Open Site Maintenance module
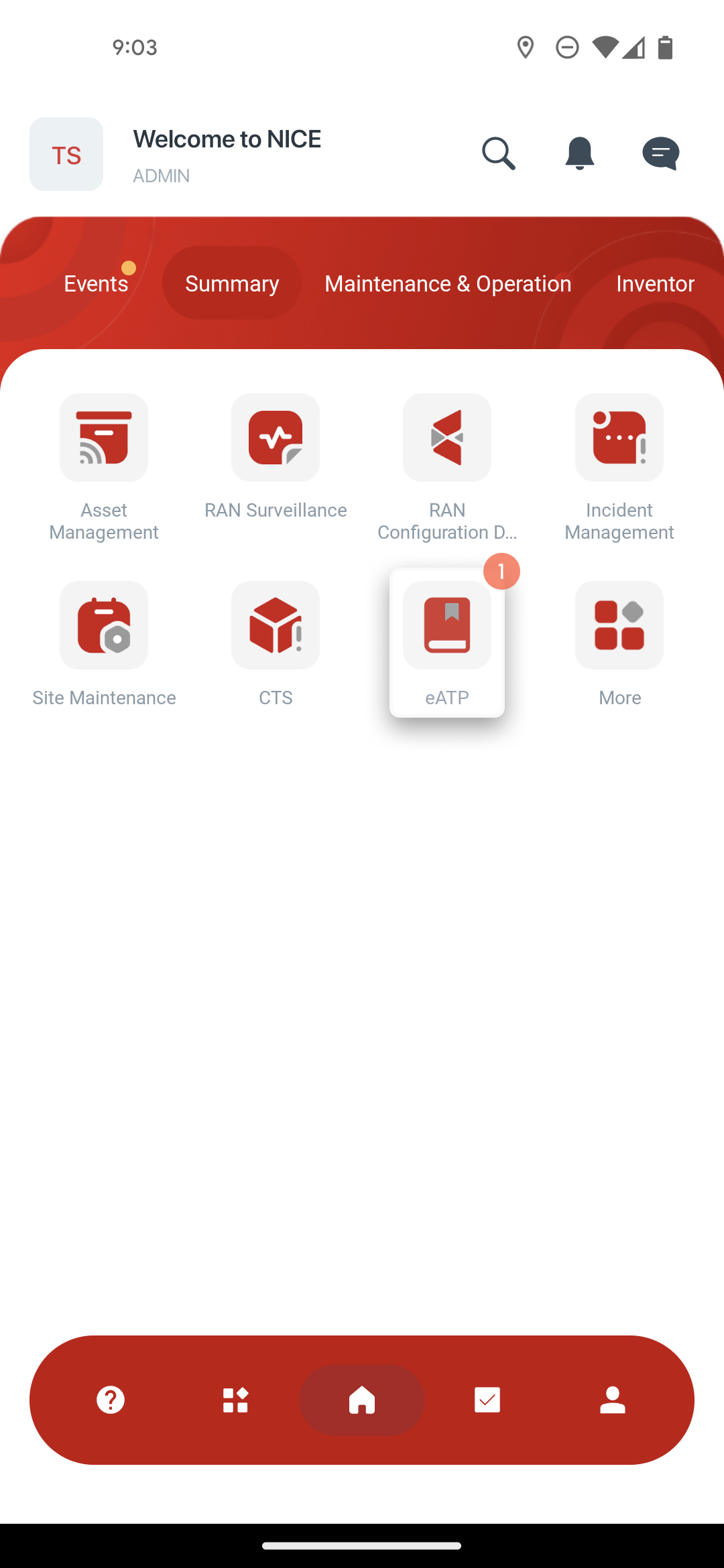The width and height of the screenshot is (724, 1568). tap(104, 625)
